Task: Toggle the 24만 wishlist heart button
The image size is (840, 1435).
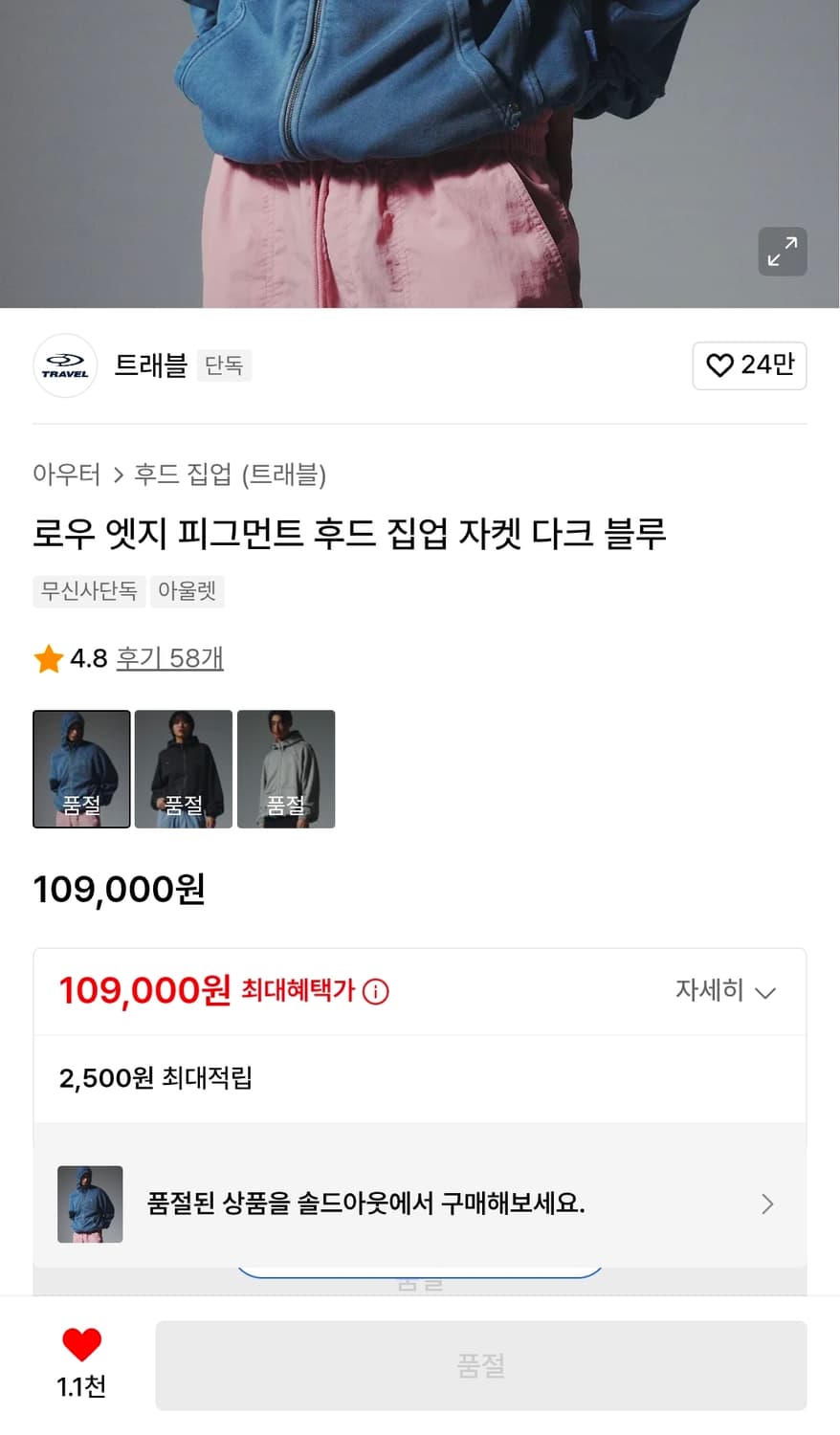Action: pyautogui.click(x=749, y=365)
